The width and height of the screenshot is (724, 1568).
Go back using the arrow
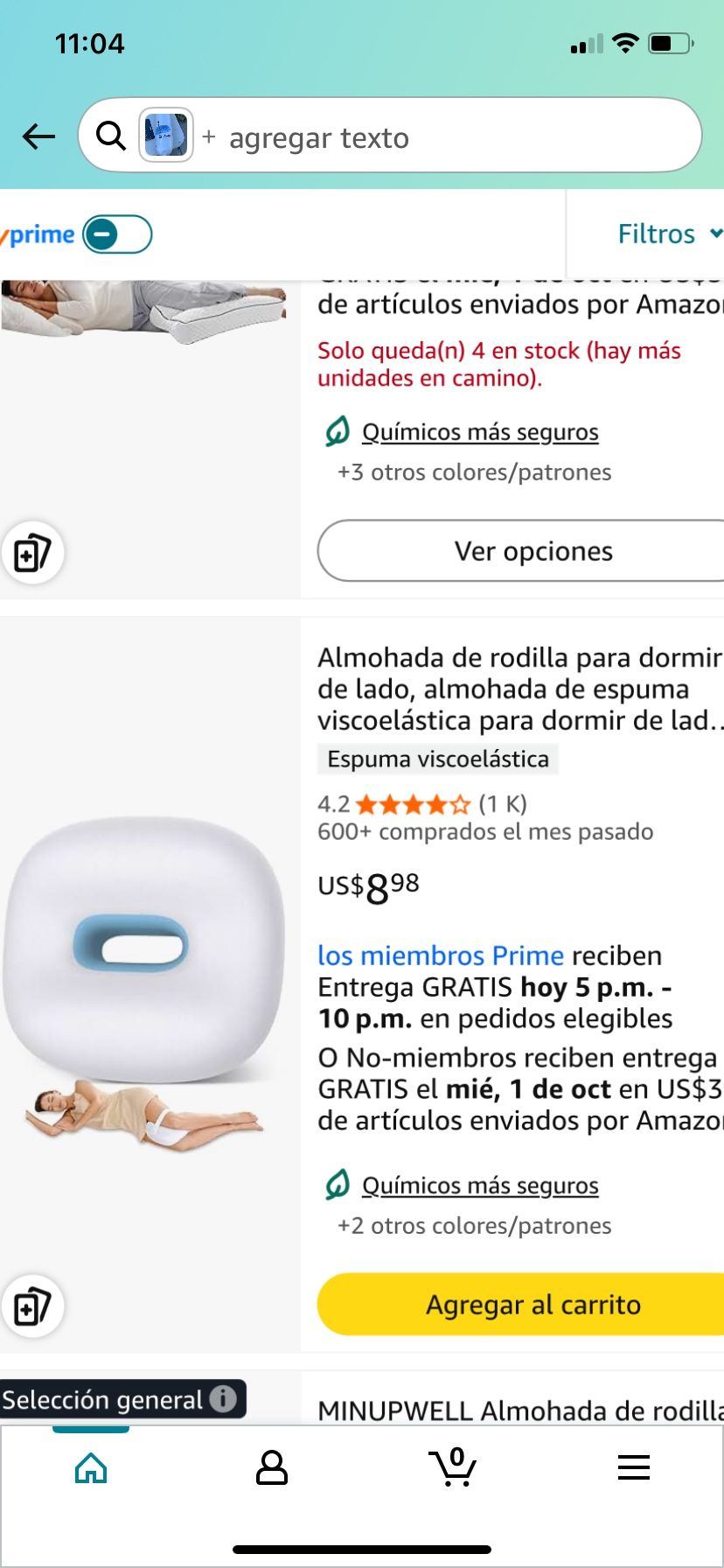pos(38,136)
